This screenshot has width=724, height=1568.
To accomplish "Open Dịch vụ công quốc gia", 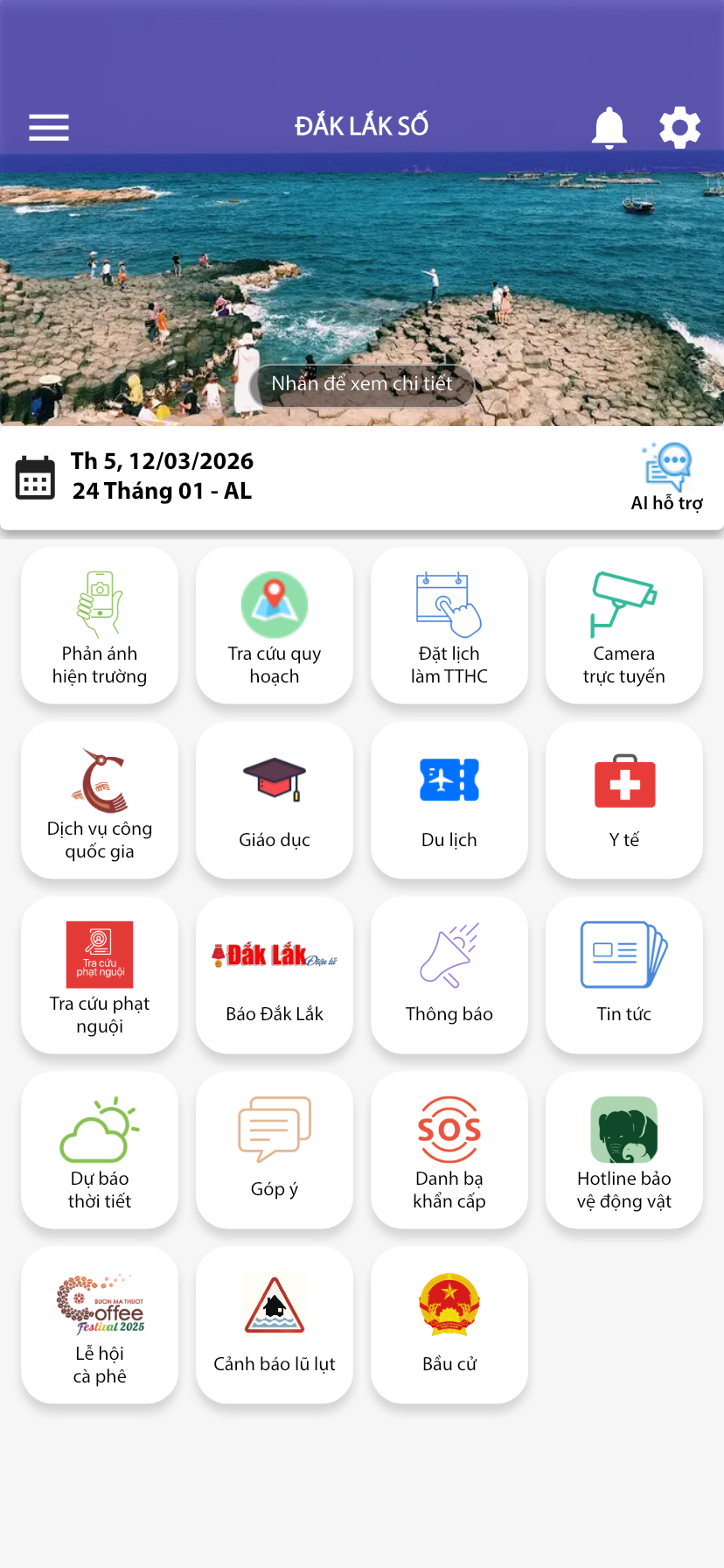I will point(99,800).
